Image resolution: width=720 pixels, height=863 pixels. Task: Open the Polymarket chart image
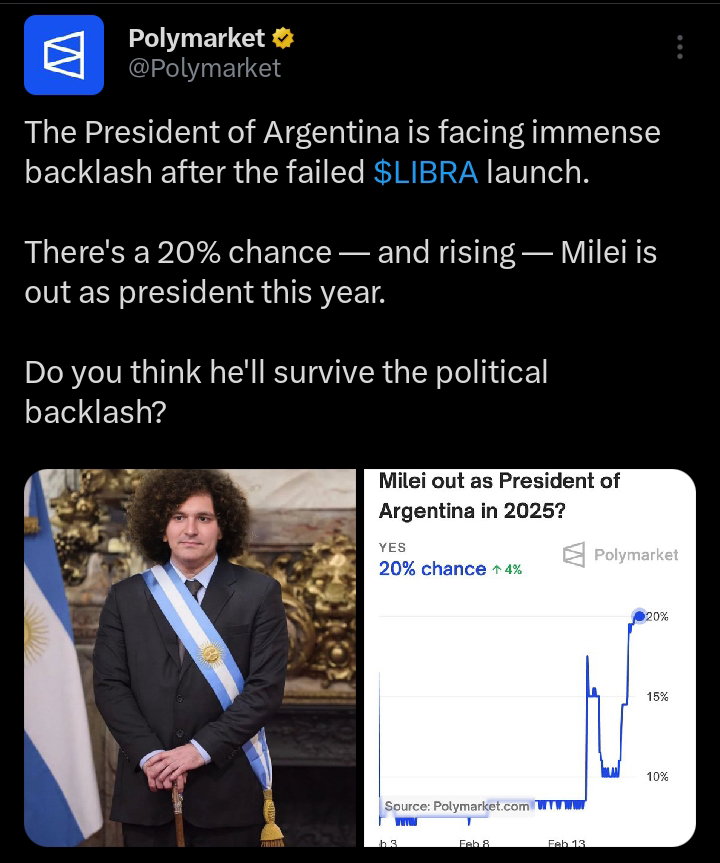coord(530,658)
